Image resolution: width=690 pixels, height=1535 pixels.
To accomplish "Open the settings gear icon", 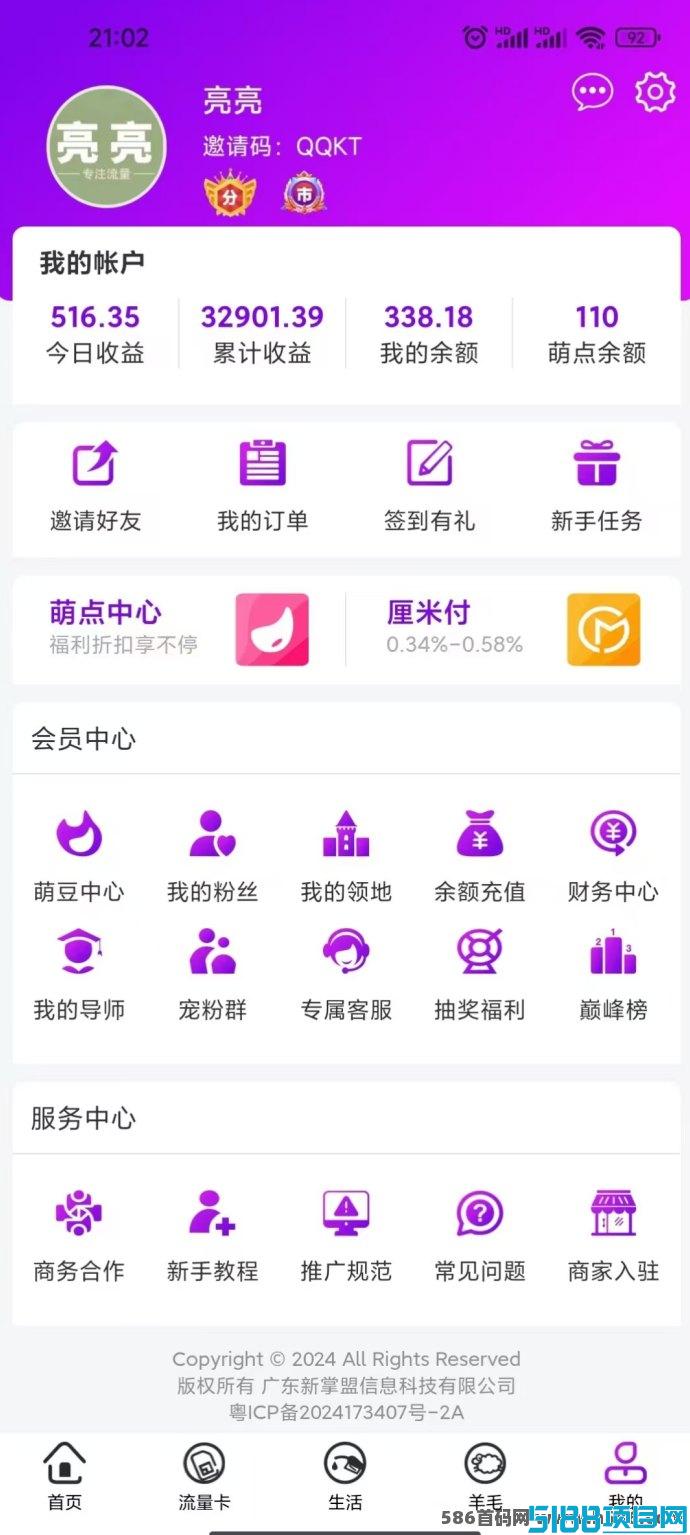I will [655, 92].
